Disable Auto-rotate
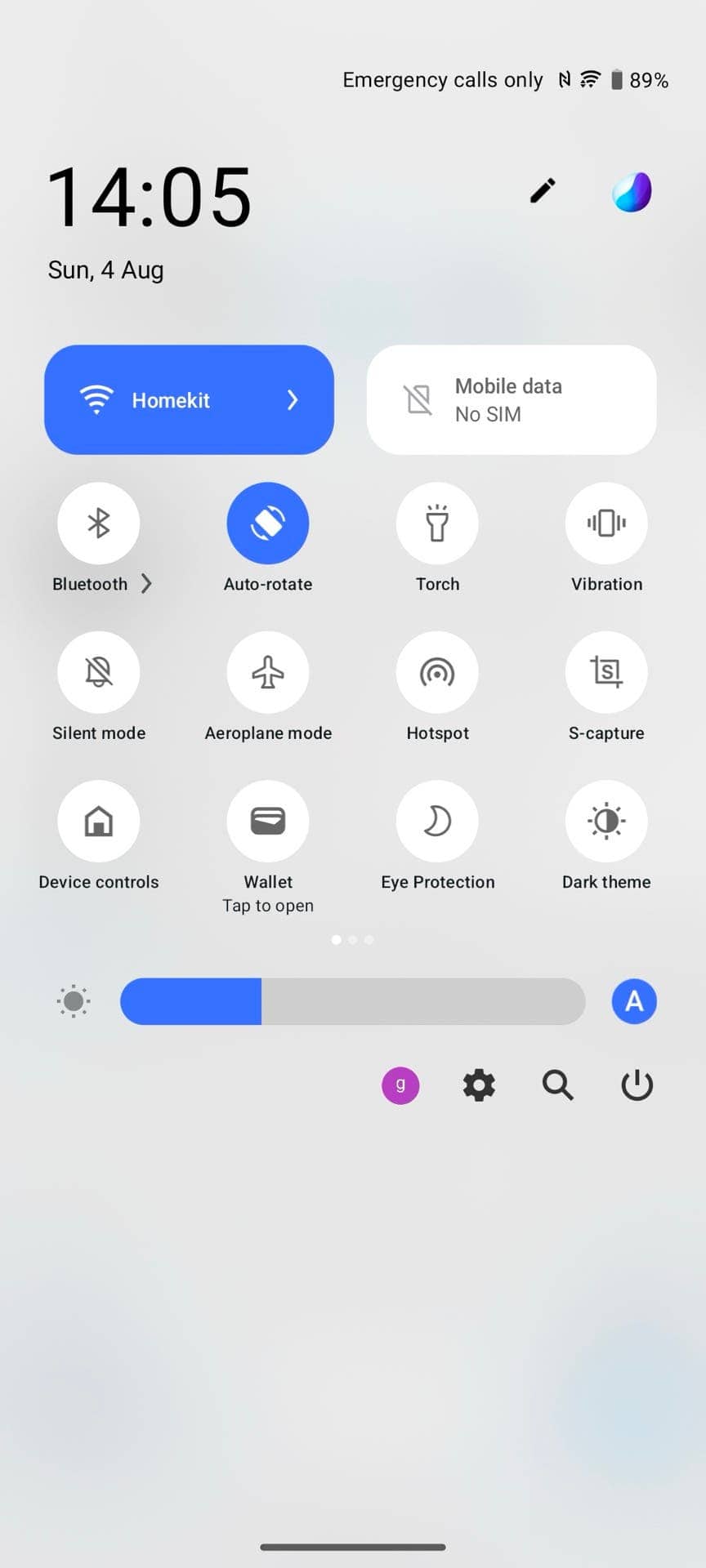Image resolution: width=706 pixels, height=1568 pixels. pyautogui.click(x=268, y=523)
